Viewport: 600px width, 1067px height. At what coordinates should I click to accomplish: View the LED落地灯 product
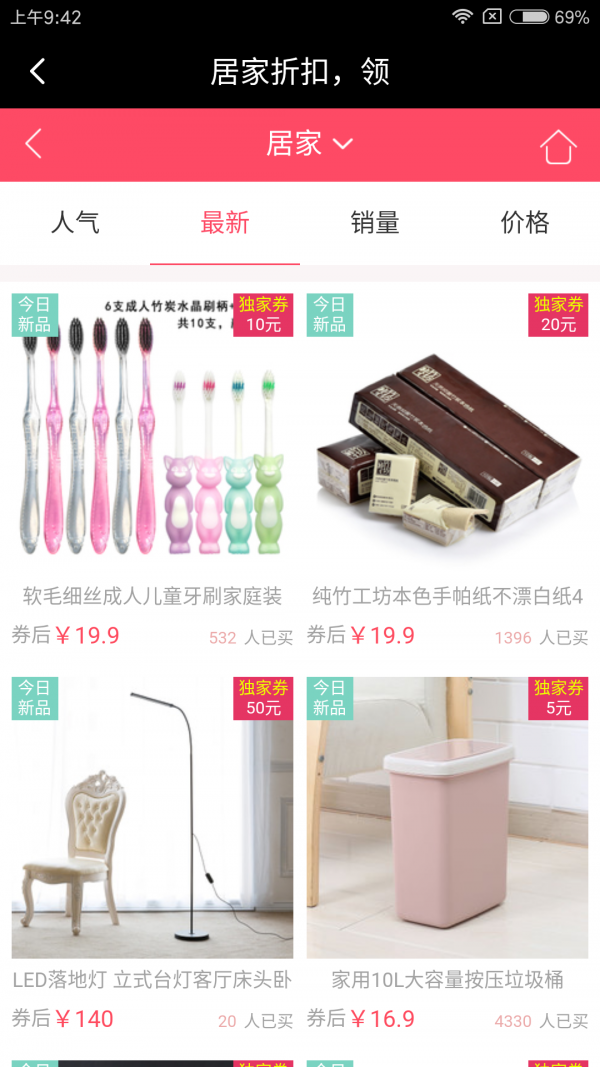pyautogui.click(x=152, y=820)
